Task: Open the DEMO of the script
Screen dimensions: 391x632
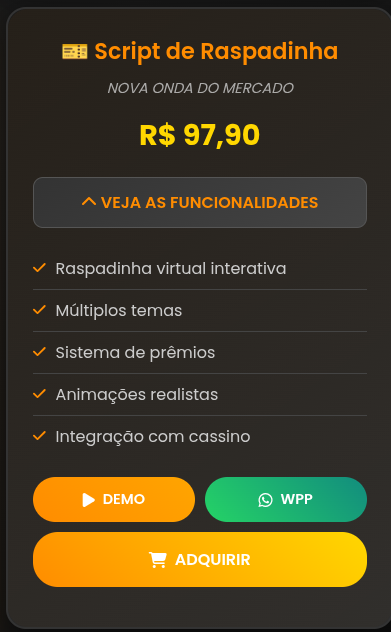Action: coord(114,499)
